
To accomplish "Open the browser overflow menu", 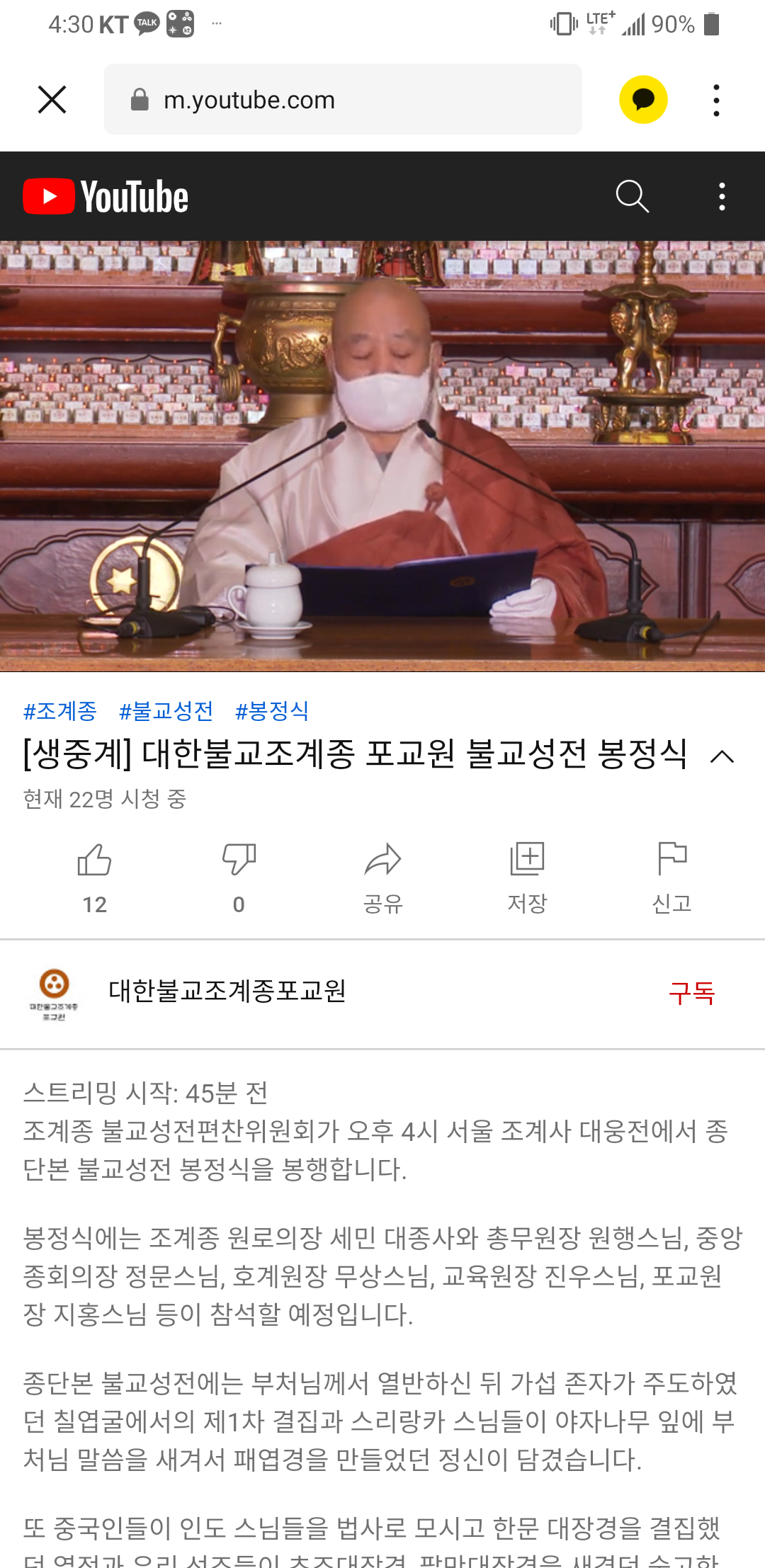I will click(716, 100).
